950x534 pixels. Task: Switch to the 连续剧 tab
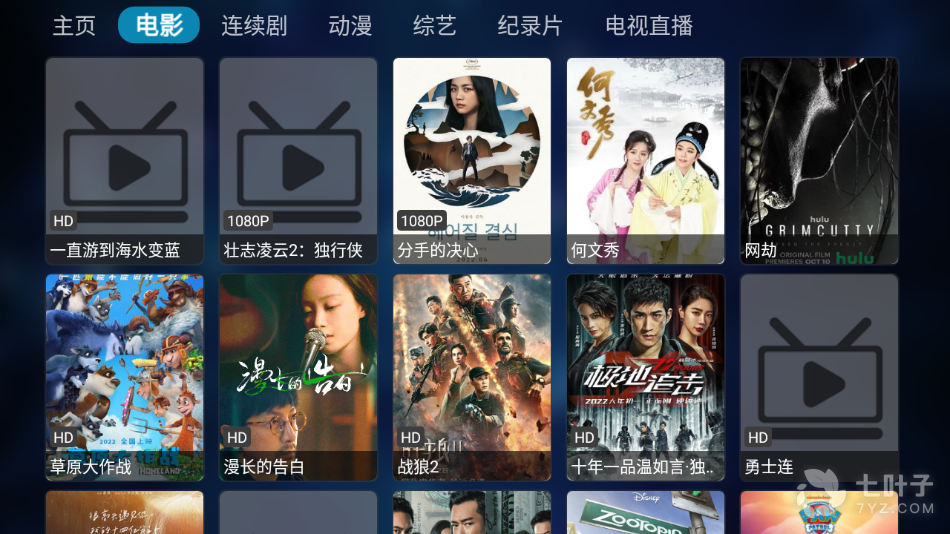coord(254,25)
